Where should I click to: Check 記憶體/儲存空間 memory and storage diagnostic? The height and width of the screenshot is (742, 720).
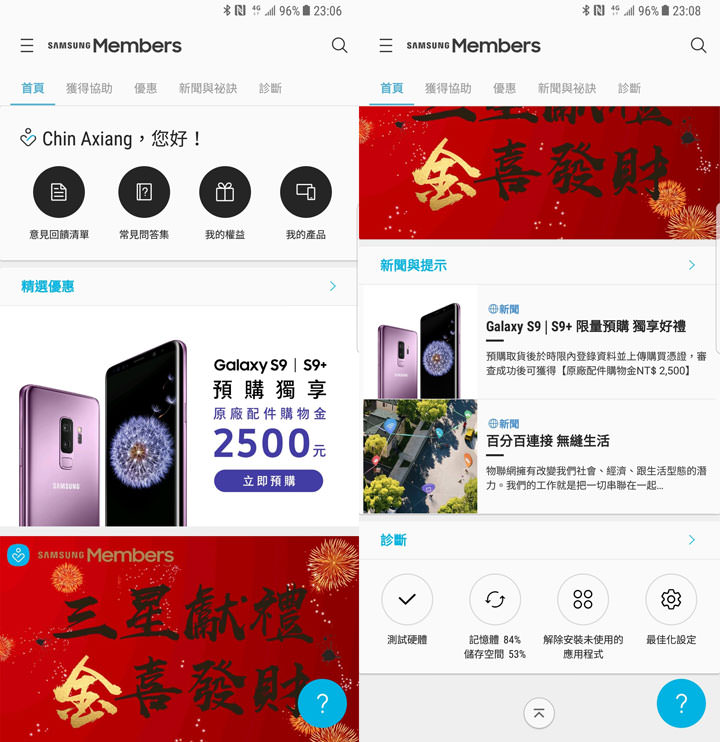pyautogui.click(x=495, y=600)
